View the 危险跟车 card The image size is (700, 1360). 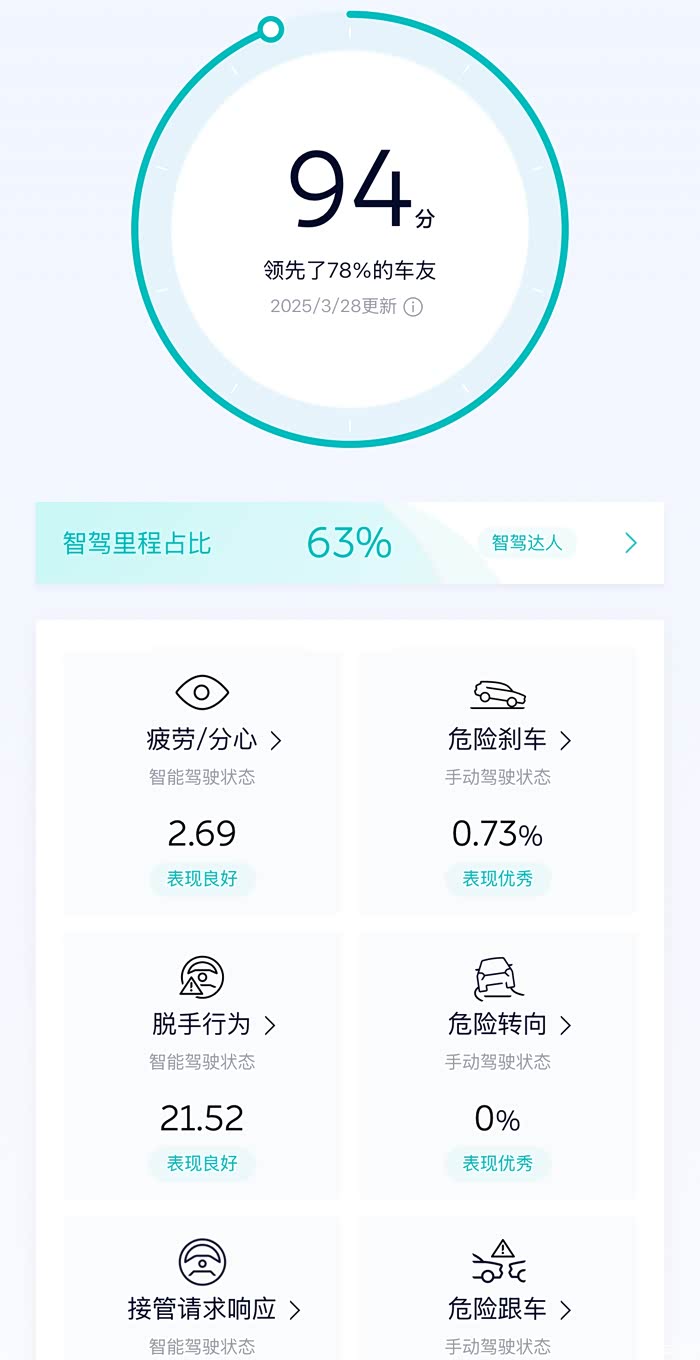click(x=498, y=1288)
